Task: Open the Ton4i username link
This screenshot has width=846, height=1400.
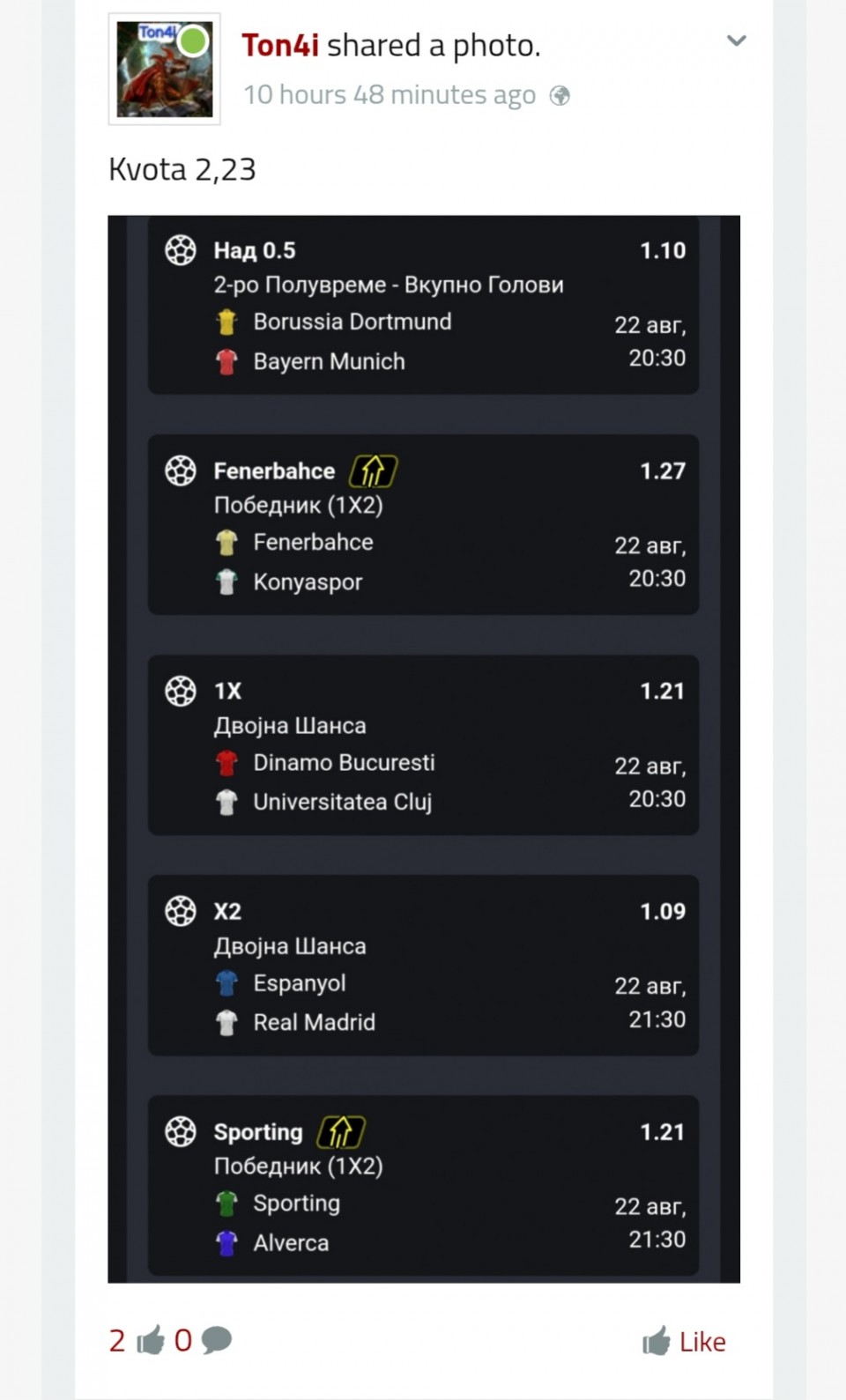Action: [280, 45]
